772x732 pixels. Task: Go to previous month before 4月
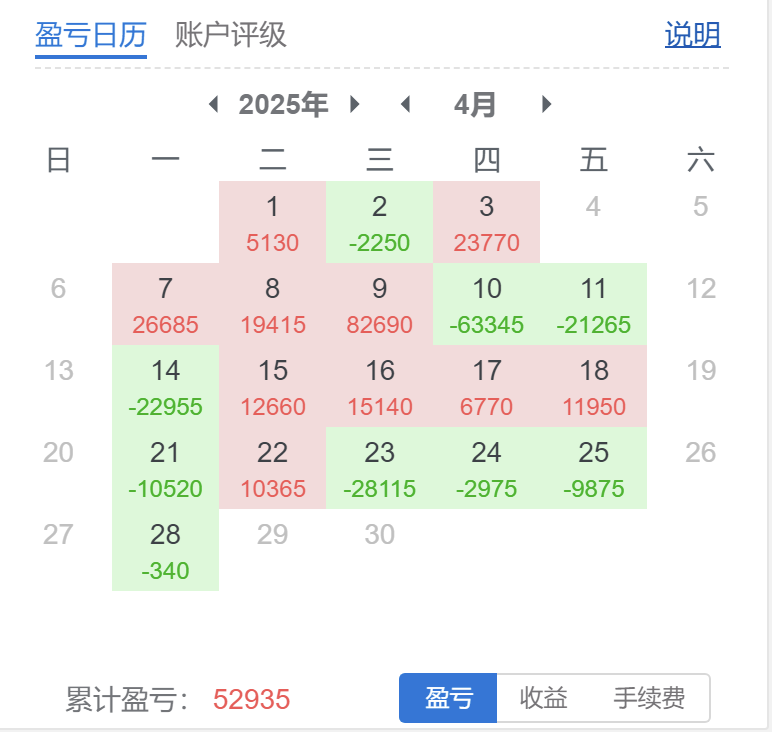pos(405,104)
